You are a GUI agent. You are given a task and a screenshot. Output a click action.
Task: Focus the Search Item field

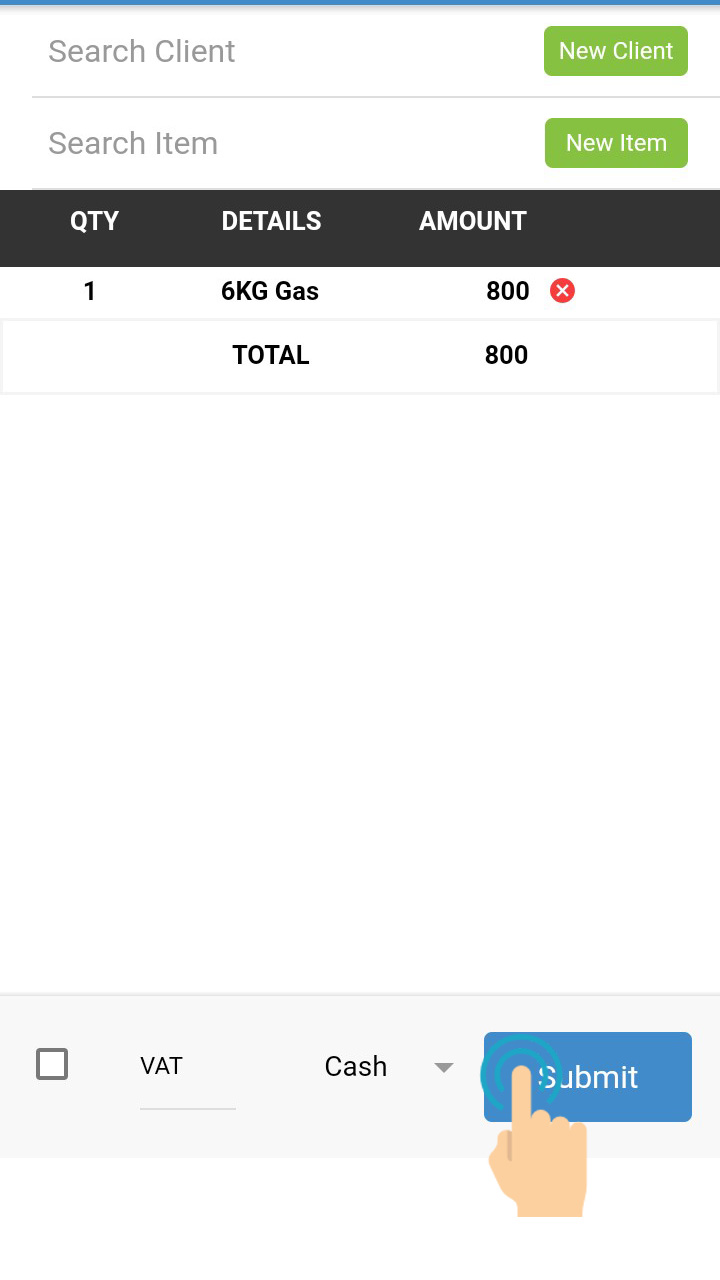pos(280,143)
